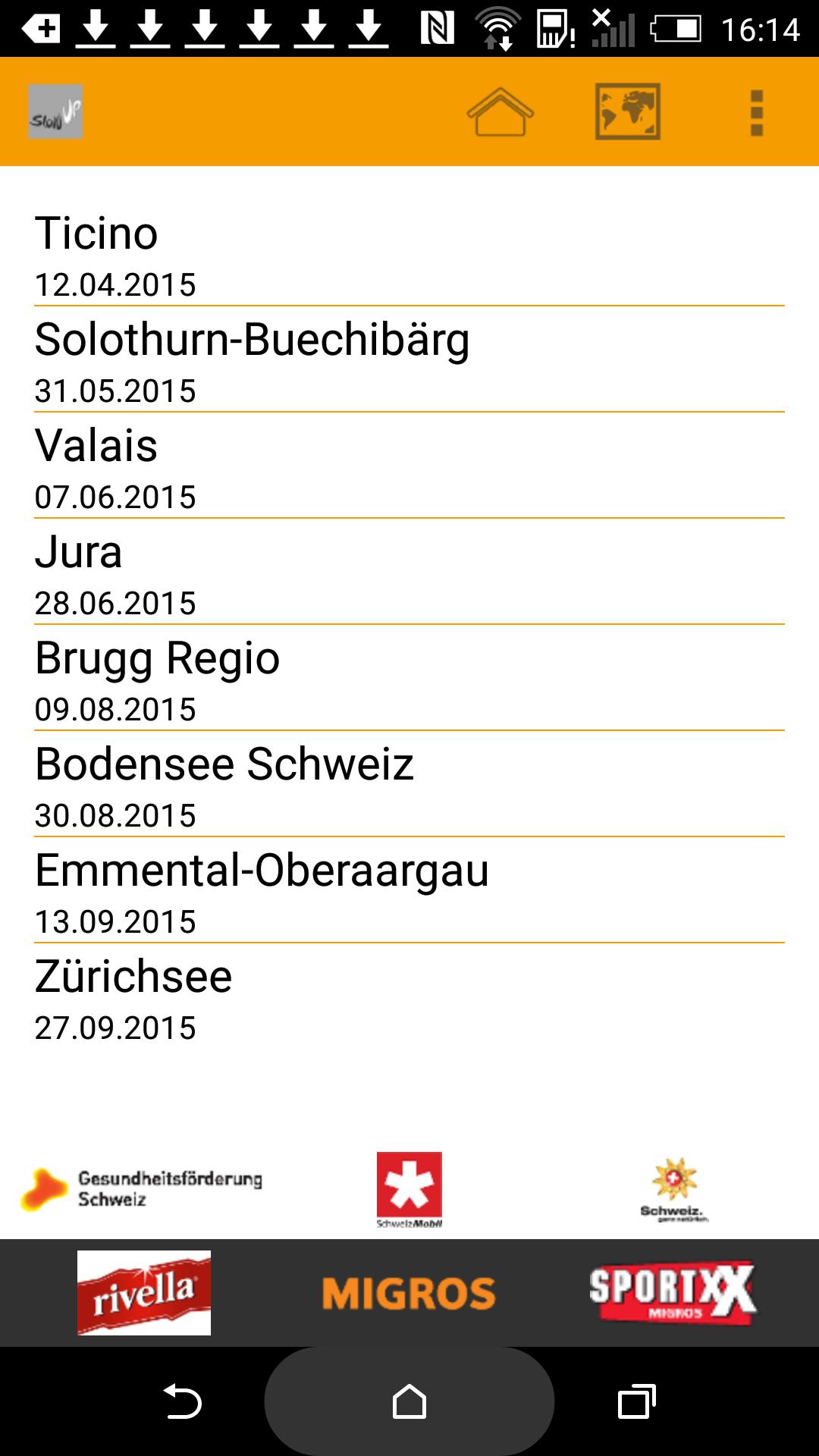Open the overflow menu
819x1456 pixels.
click(x=756, y=112)
